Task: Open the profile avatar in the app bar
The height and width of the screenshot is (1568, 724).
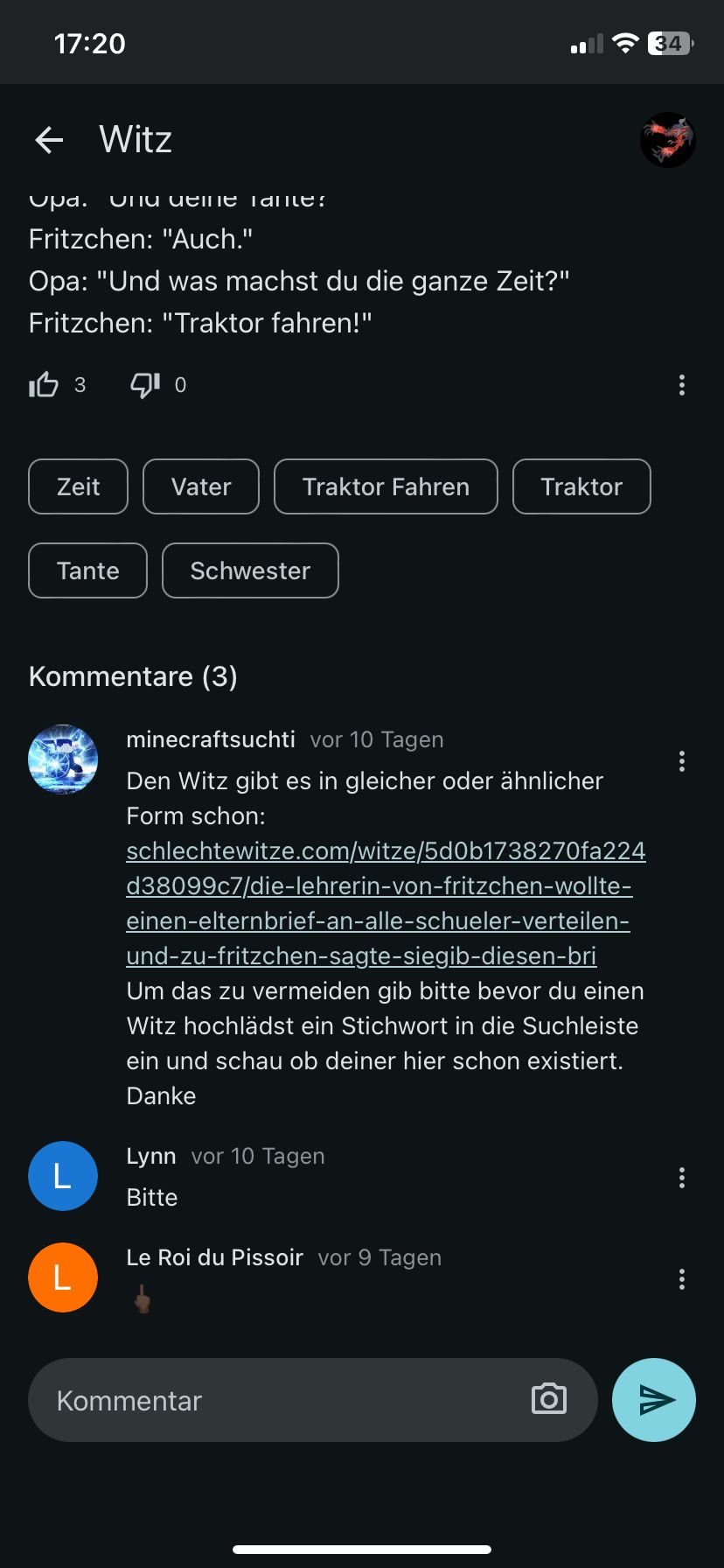Action: [667, 140]
